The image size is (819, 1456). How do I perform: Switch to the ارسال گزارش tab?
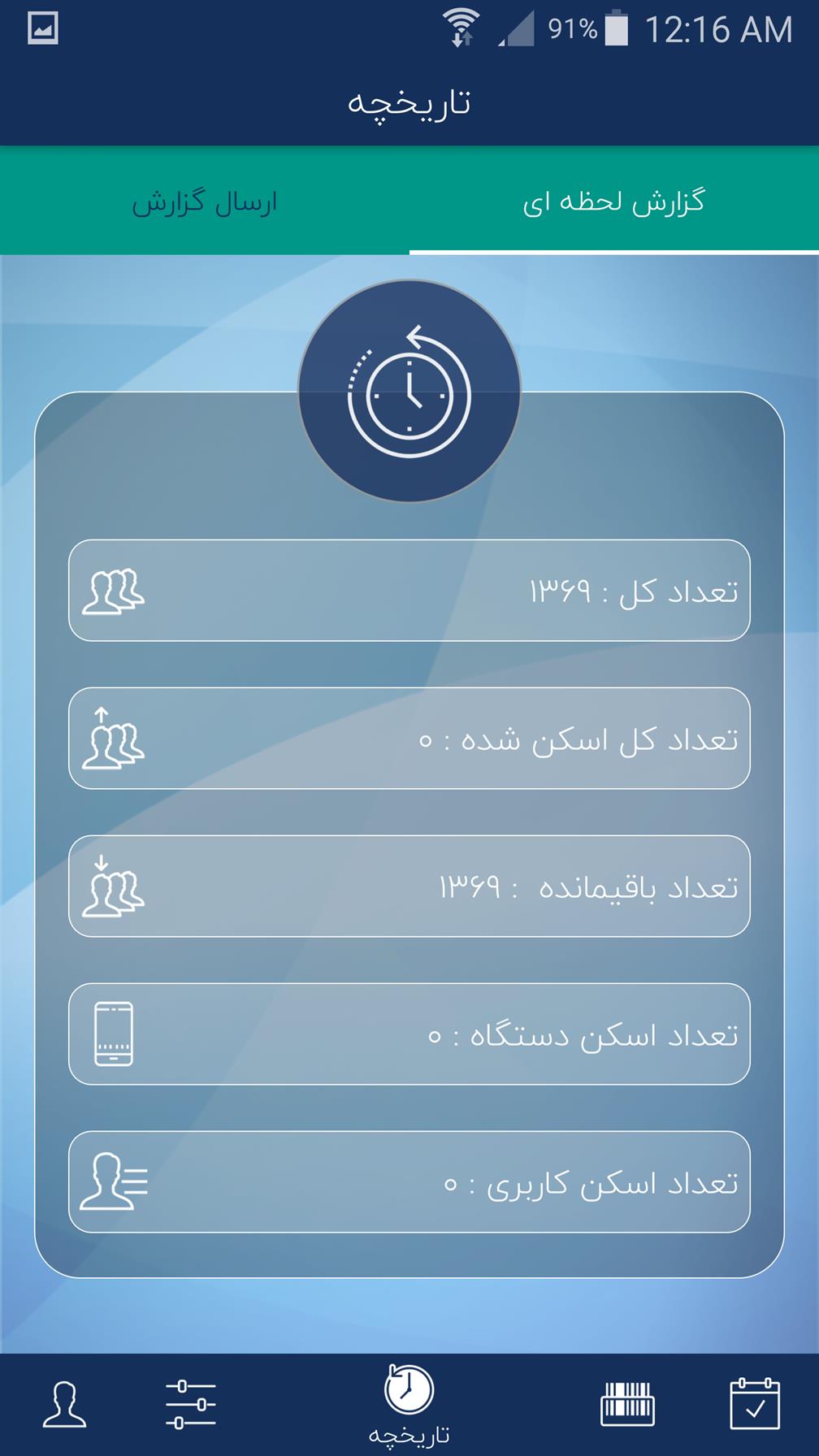(205, 201)
